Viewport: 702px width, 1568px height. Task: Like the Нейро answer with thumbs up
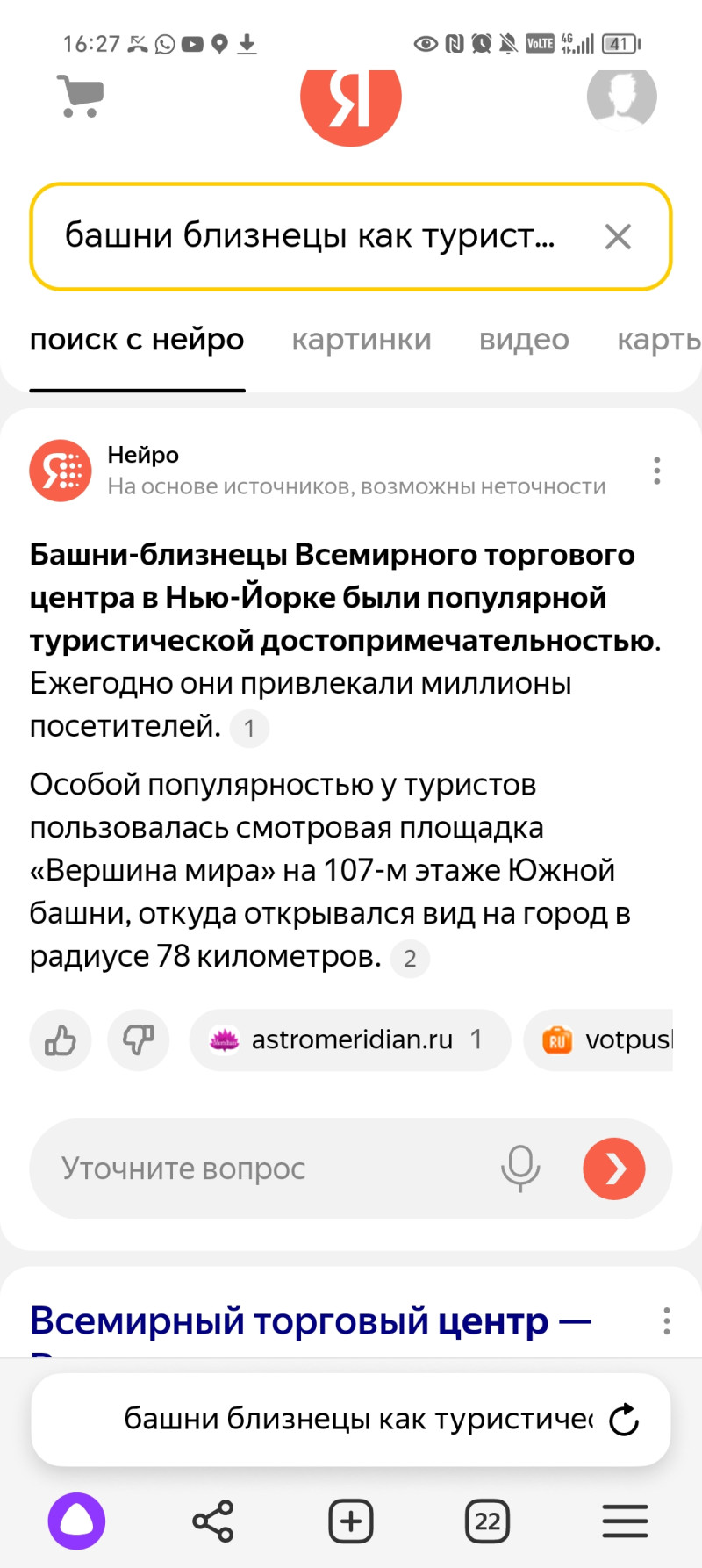tap(61, 1040)
